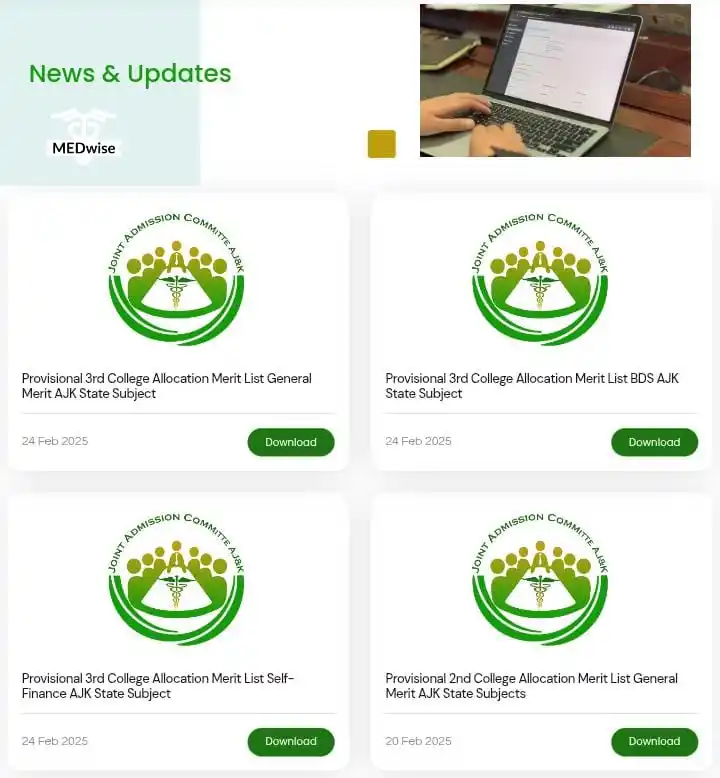
Task: Open Provisional 2nd General Merit AJK card
Action: click(531, 686)
